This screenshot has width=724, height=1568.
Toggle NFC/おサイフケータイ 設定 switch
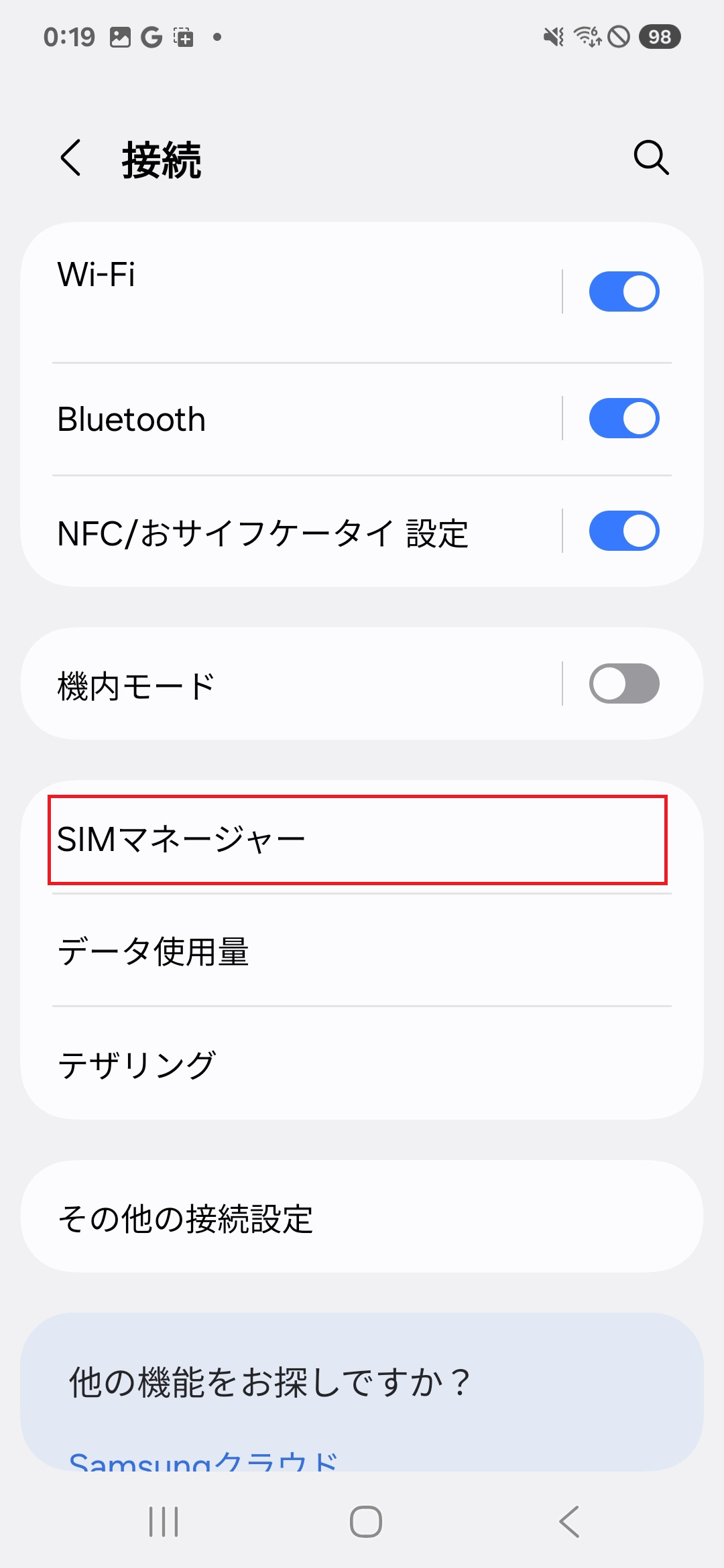(x=625, y=531)
